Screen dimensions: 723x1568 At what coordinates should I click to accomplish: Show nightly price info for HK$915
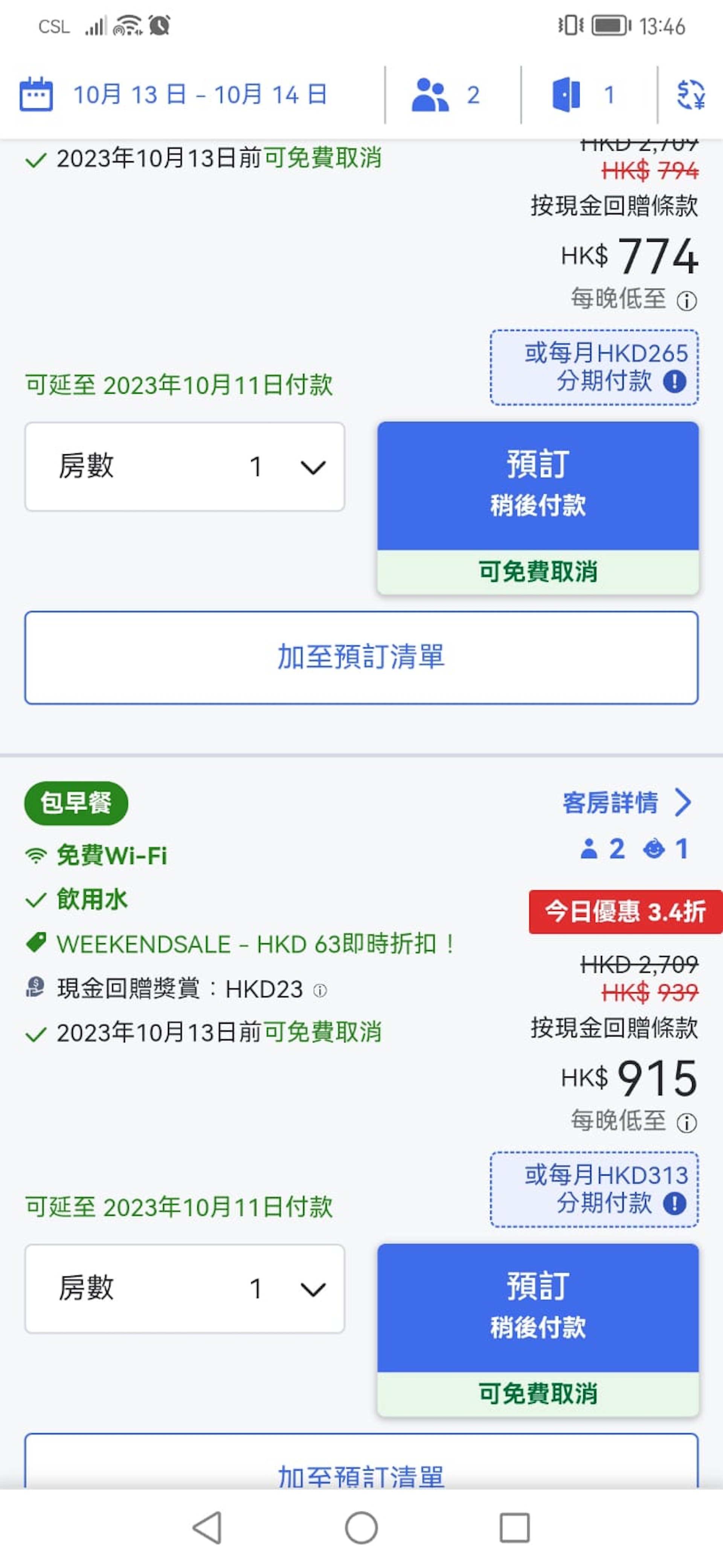click(x=686, y=1122)
